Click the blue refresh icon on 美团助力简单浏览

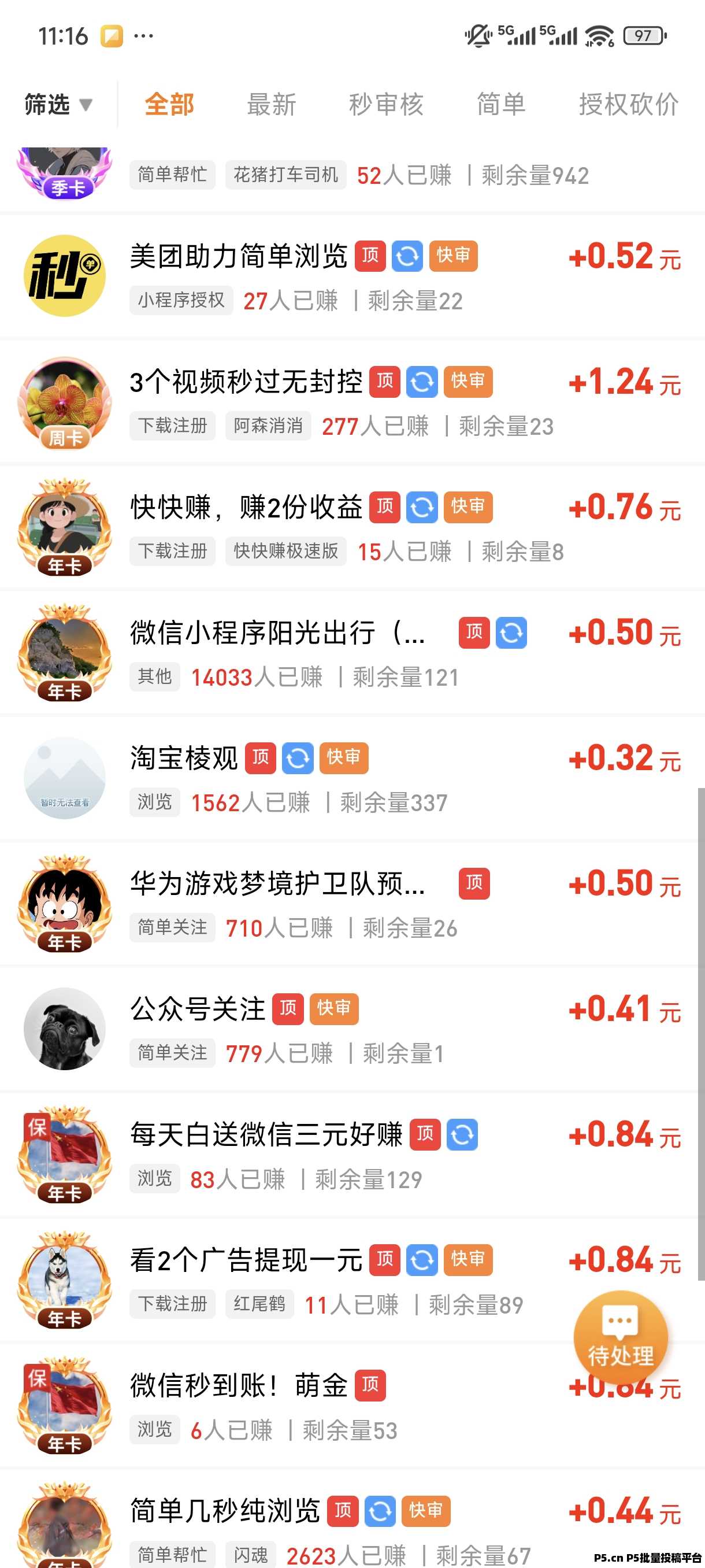[407, 256]
